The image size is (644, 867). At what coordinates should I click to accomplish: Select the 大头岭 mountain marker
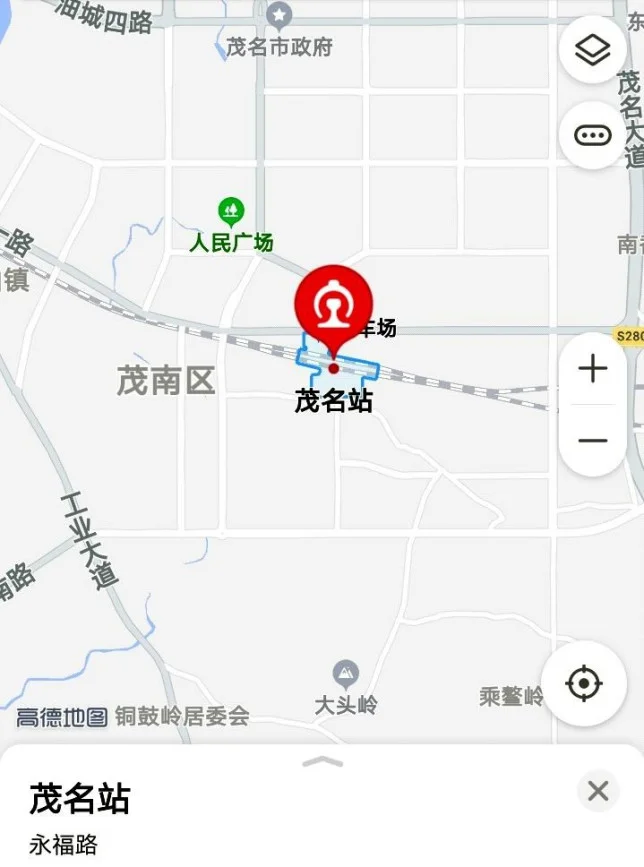coord(346,673)
